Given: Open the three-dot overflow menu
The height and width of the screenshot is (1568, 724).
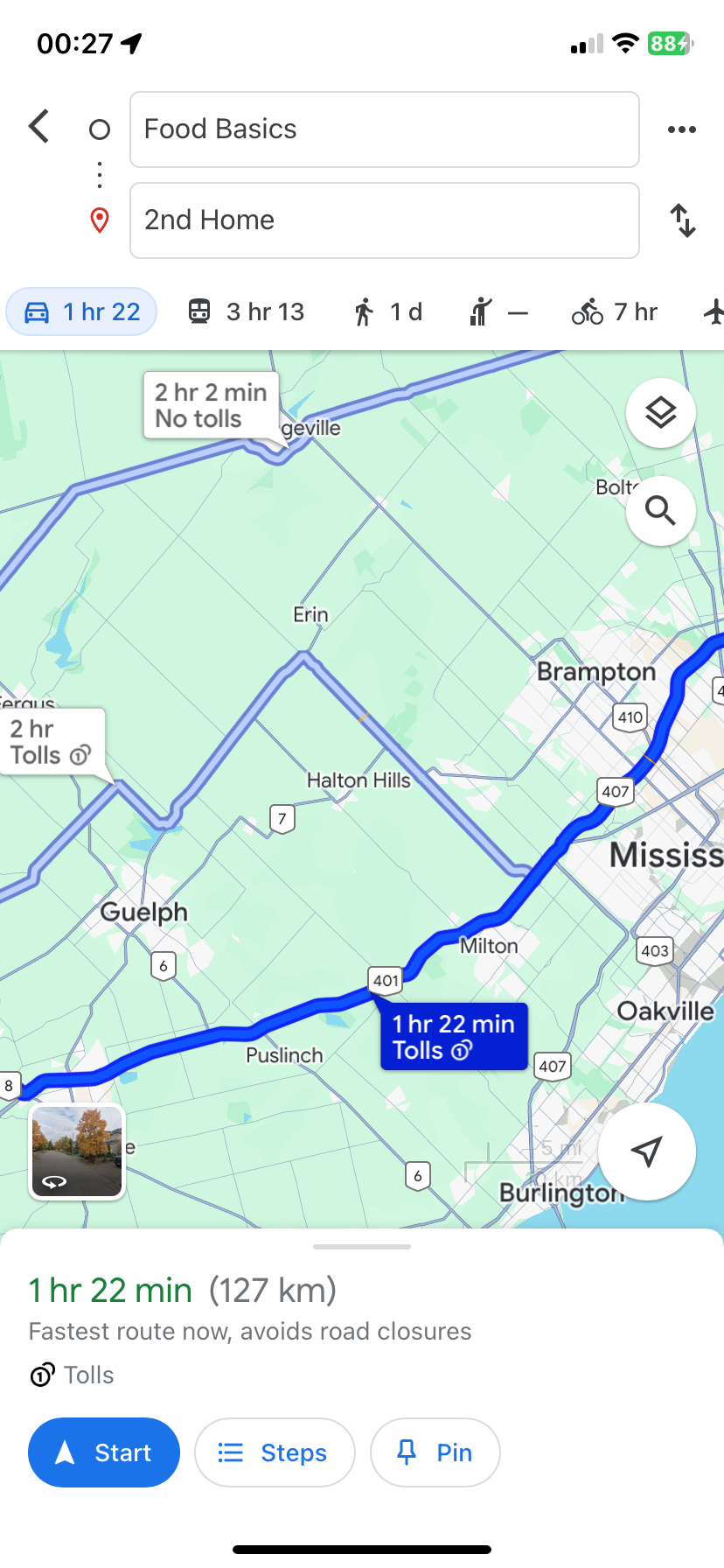Looking at the screenshot, I should [x=681, y=129].
